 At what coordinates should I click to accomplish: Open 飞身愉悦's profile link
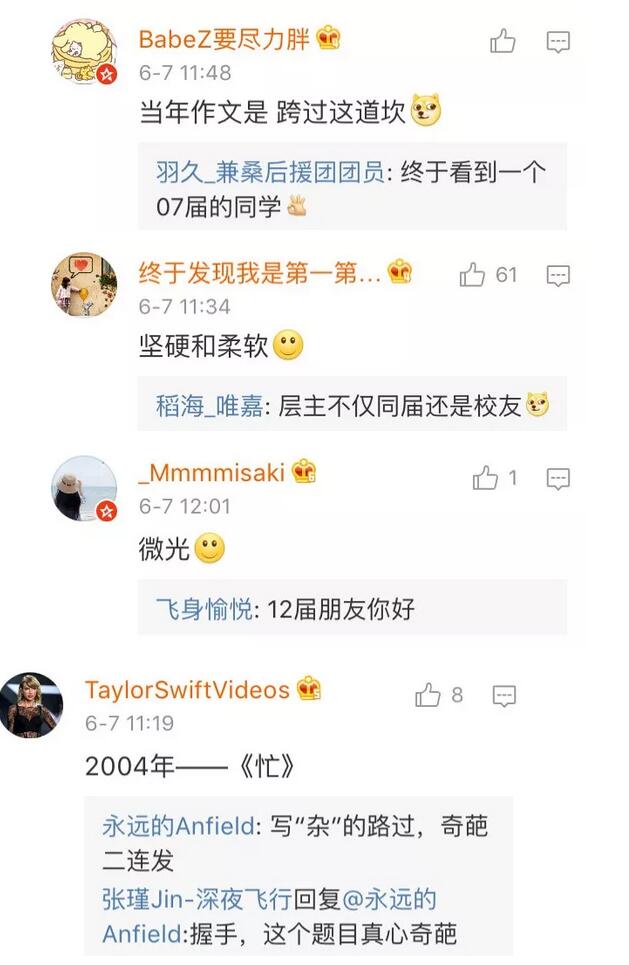tap(203, 608)
